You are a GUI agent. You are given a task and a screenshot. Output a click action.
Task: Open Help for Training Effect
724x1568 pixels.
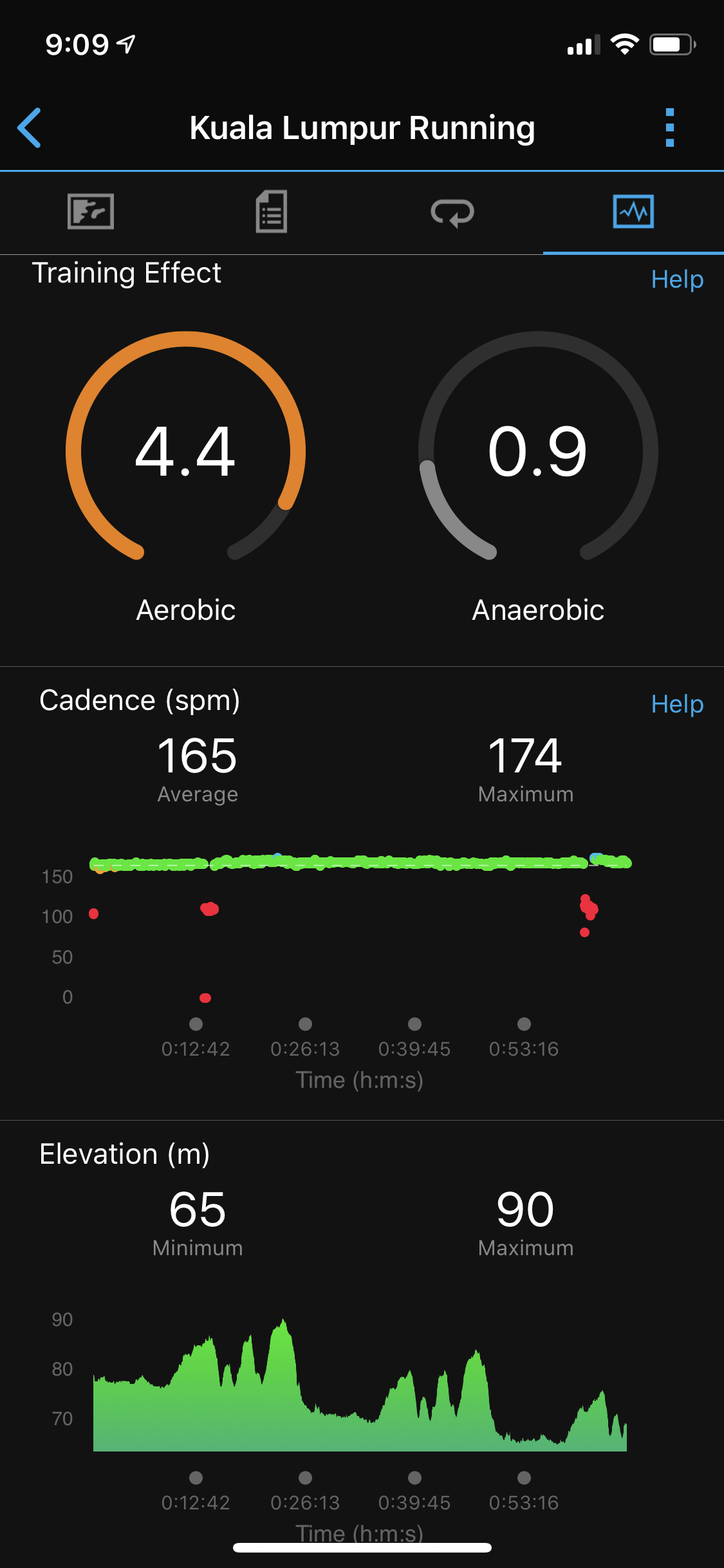pos(677,279)
